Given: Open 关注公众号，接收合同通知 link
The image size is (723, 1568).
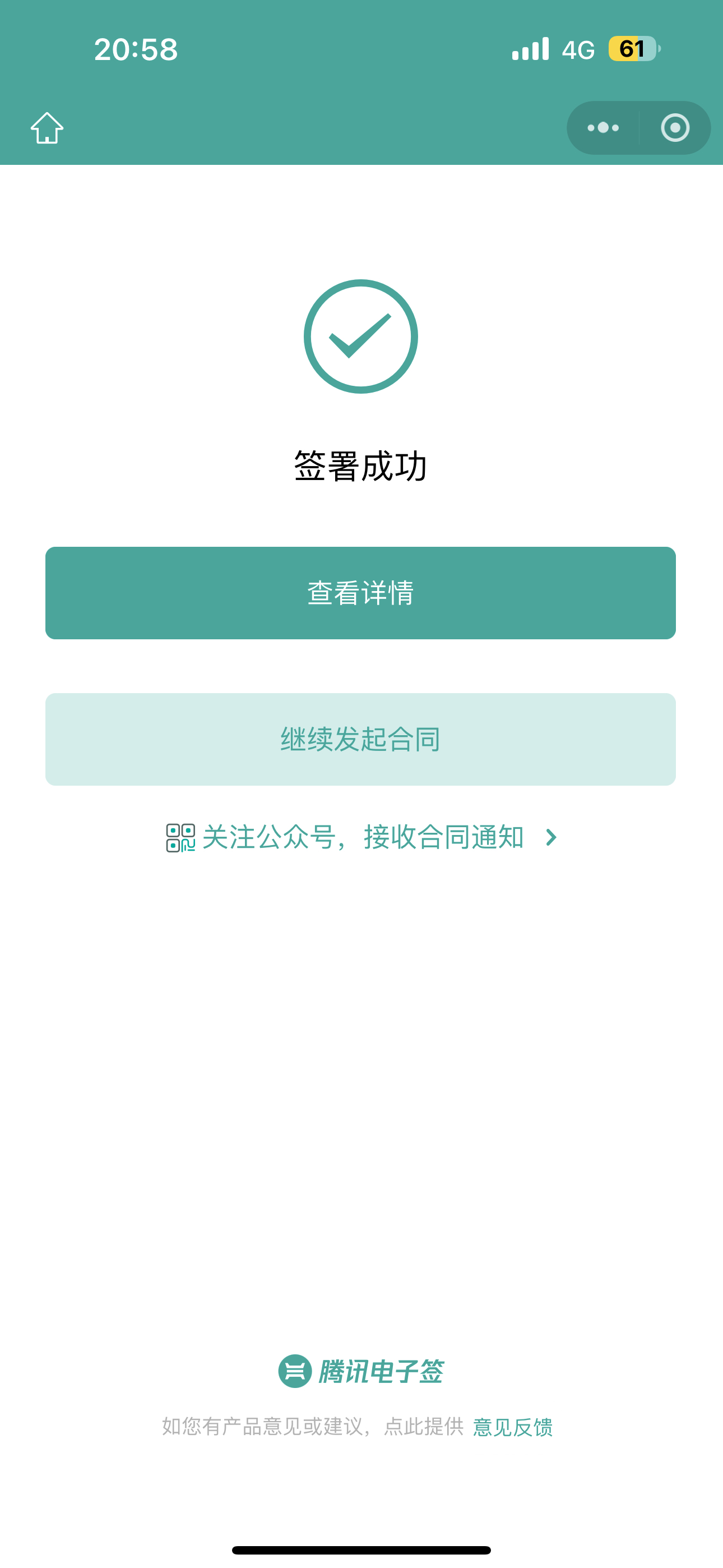Looking at the screenshot, I should tap(361, 838).
